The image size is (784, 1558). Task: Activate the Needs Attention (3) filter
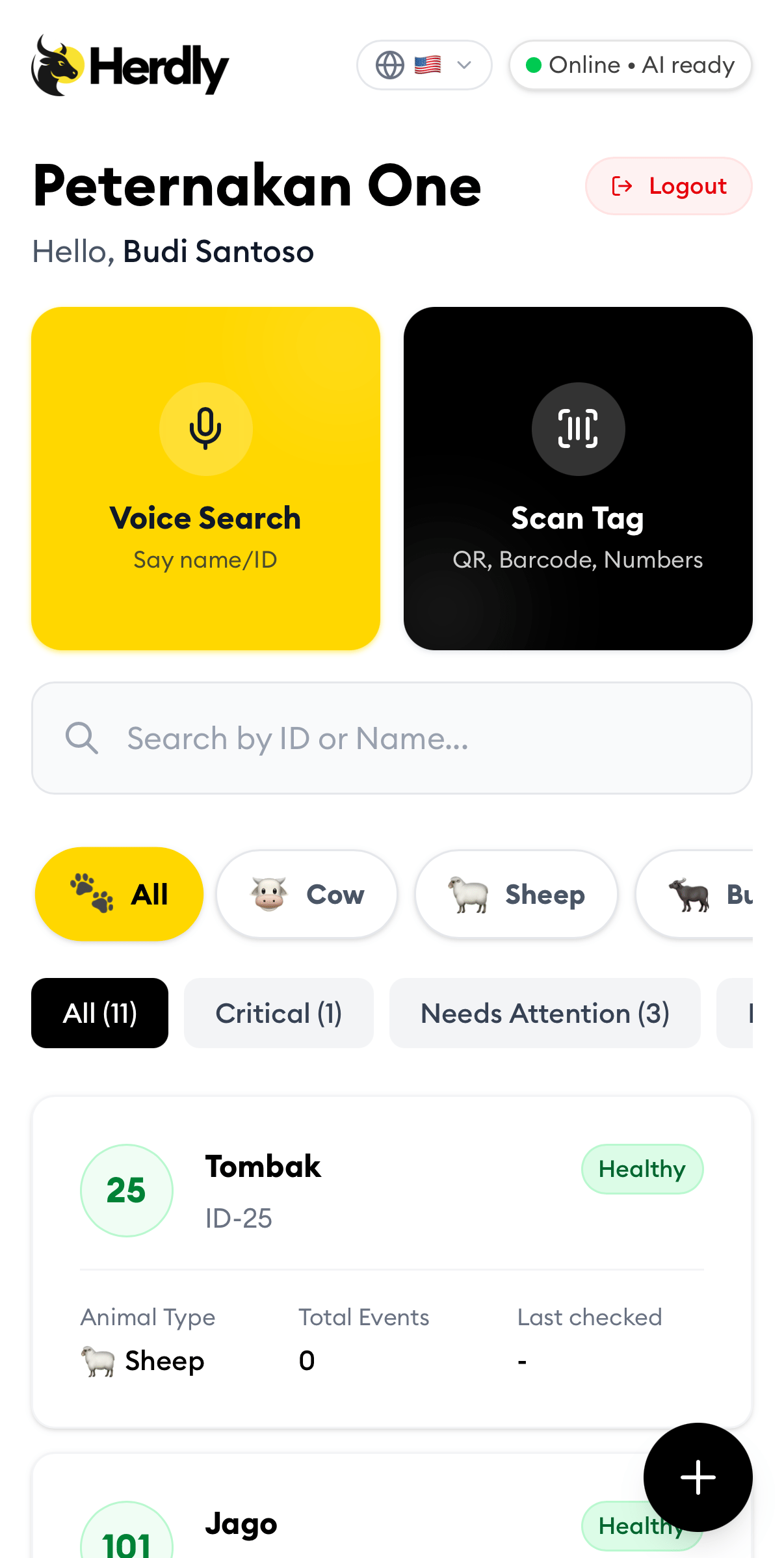coord(545,1013)
